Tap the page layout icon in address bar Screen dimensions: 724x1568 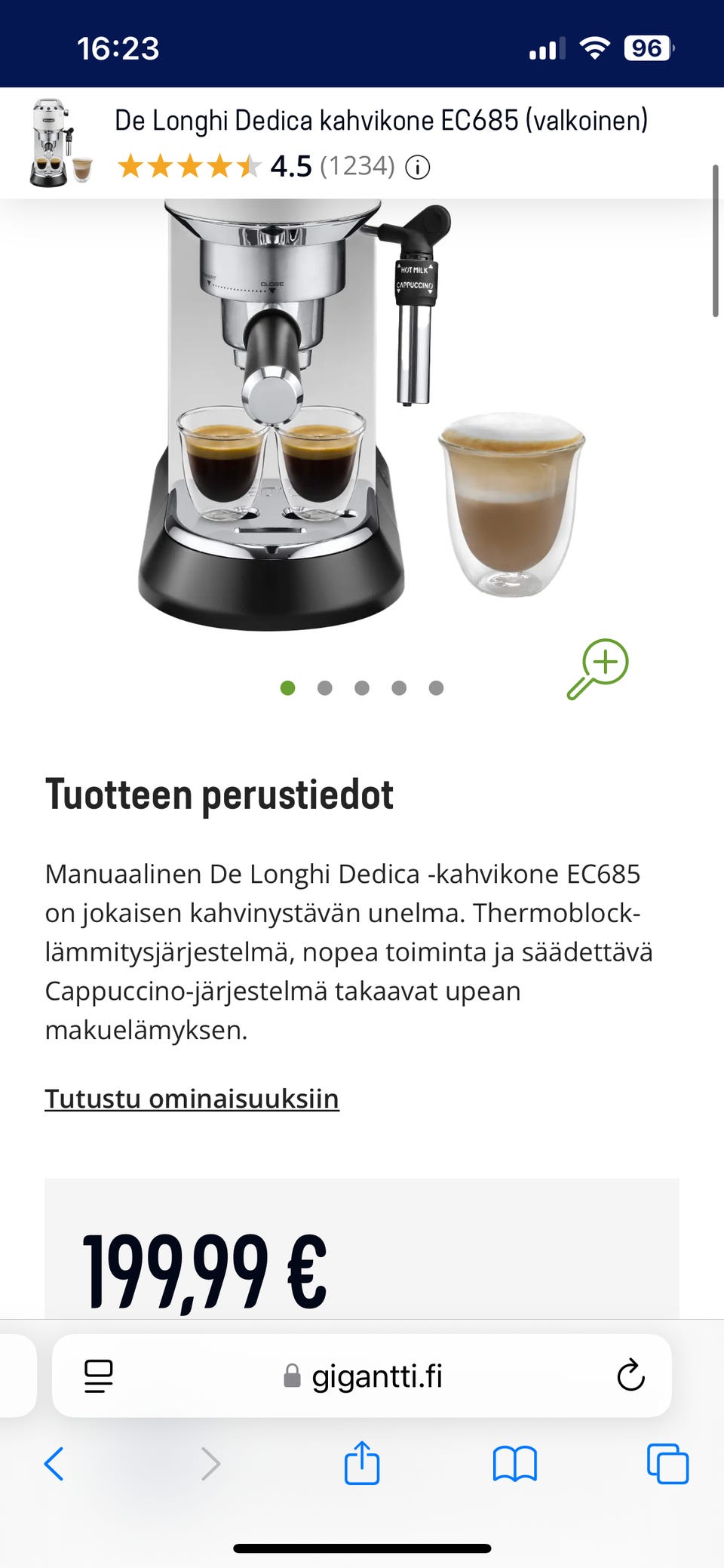99,1376
